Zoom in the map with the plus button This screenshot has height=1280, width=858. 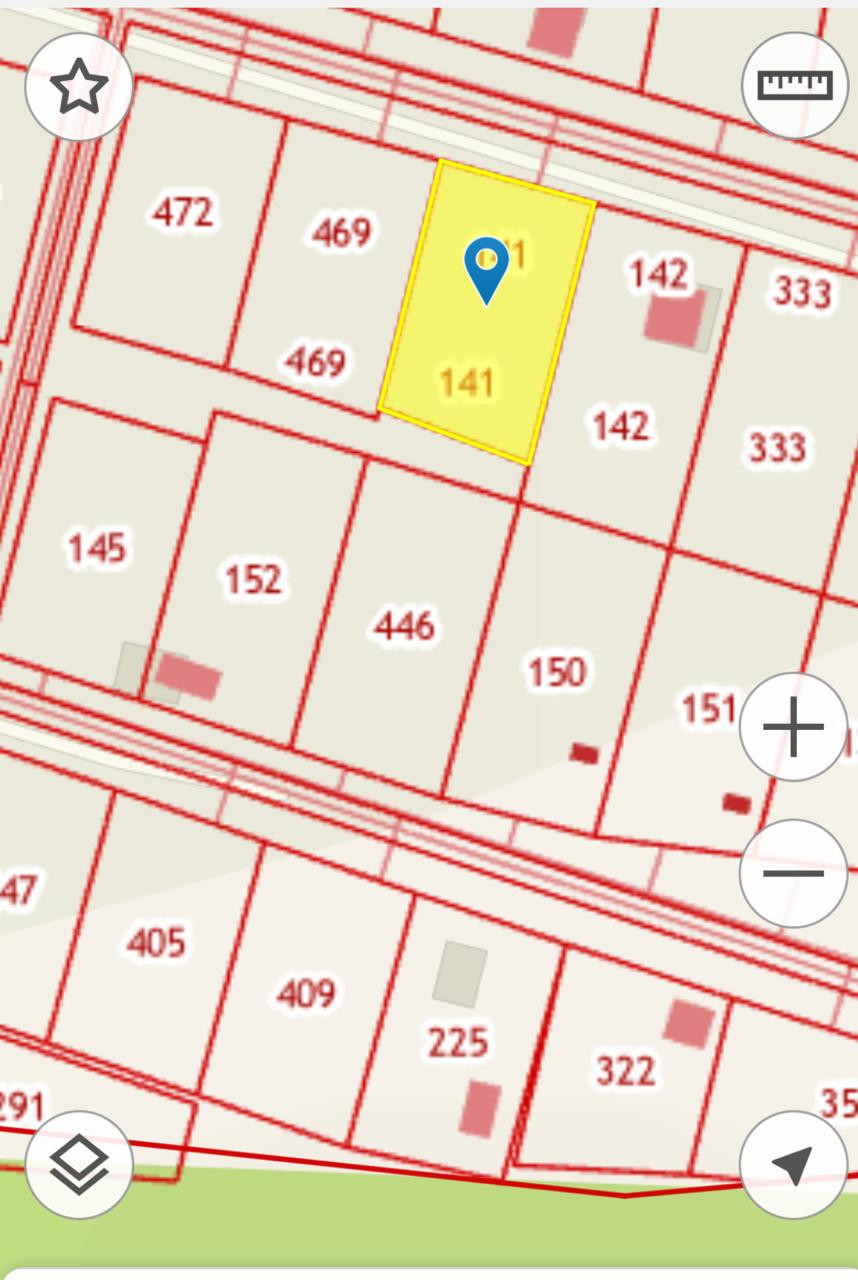coord(793,727)
